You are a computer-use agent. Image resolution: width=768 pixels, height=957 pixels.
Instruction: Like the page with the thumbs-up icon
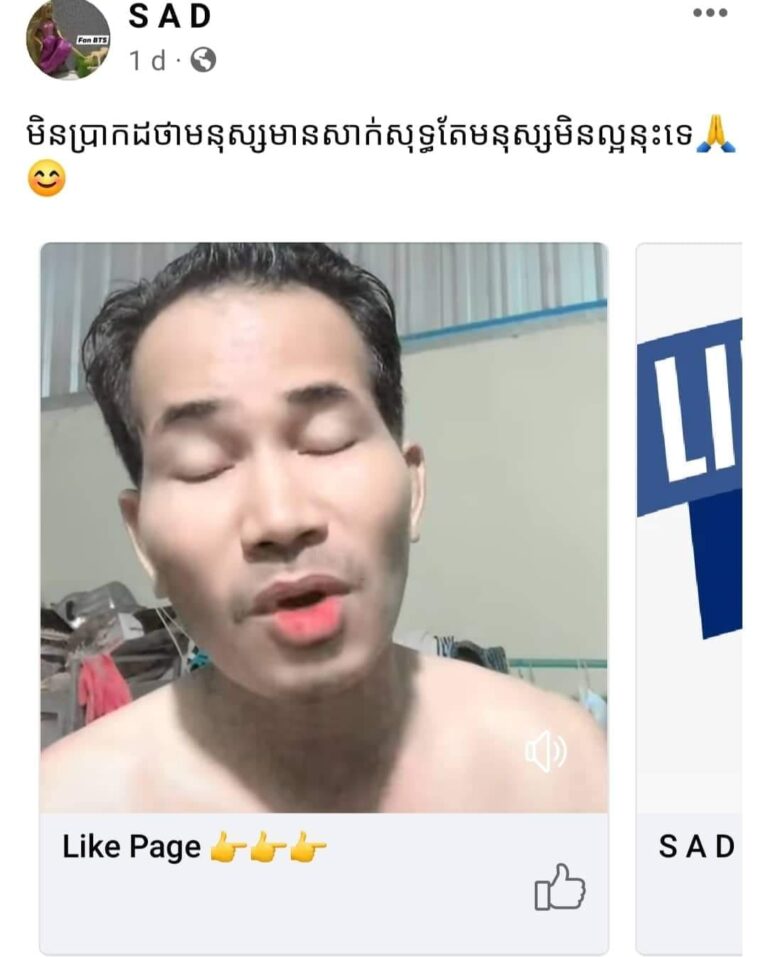click(559, 887)
